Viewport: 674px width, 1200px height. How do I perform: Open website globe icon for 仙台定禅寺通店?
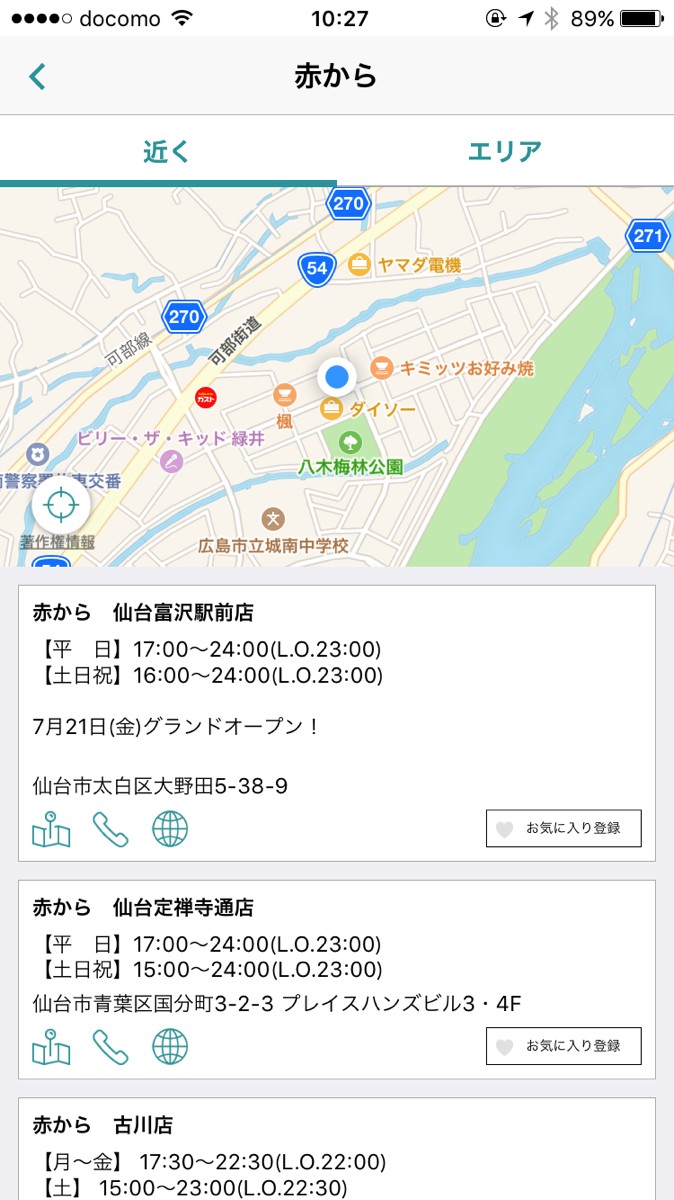170,1047
